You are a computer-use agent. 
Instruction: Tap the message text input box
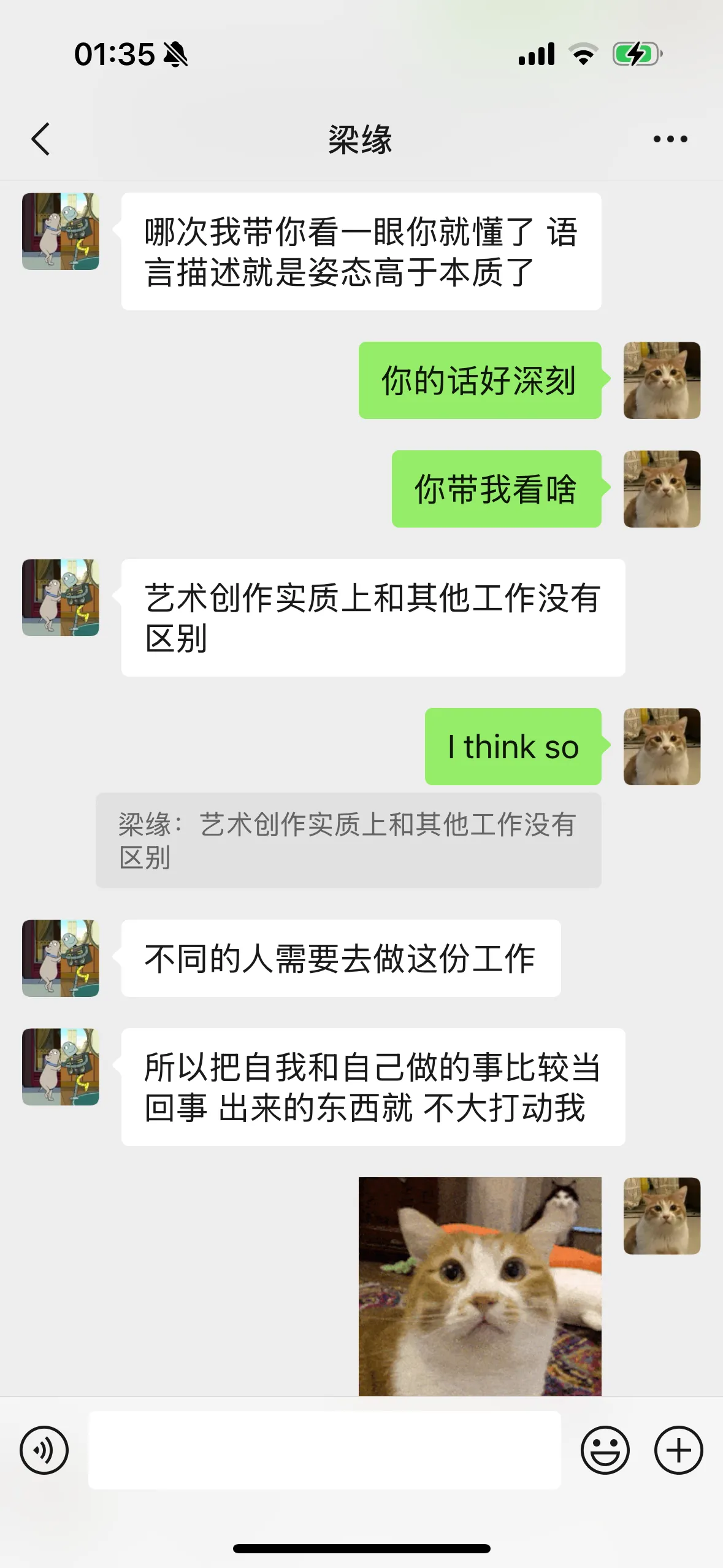[x=324, y=1450]
